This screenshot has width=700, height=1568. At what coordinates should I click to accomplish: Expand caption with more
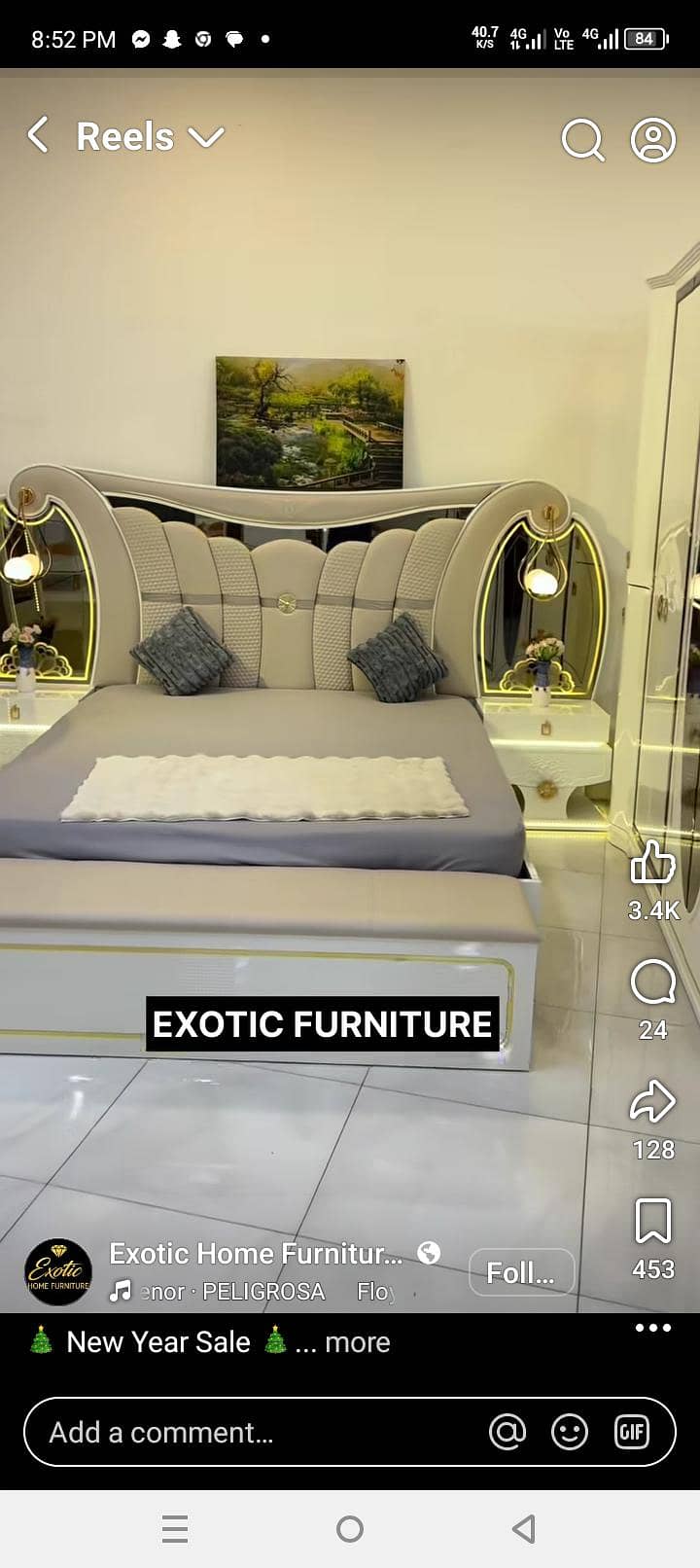(x=357, y=1342)
